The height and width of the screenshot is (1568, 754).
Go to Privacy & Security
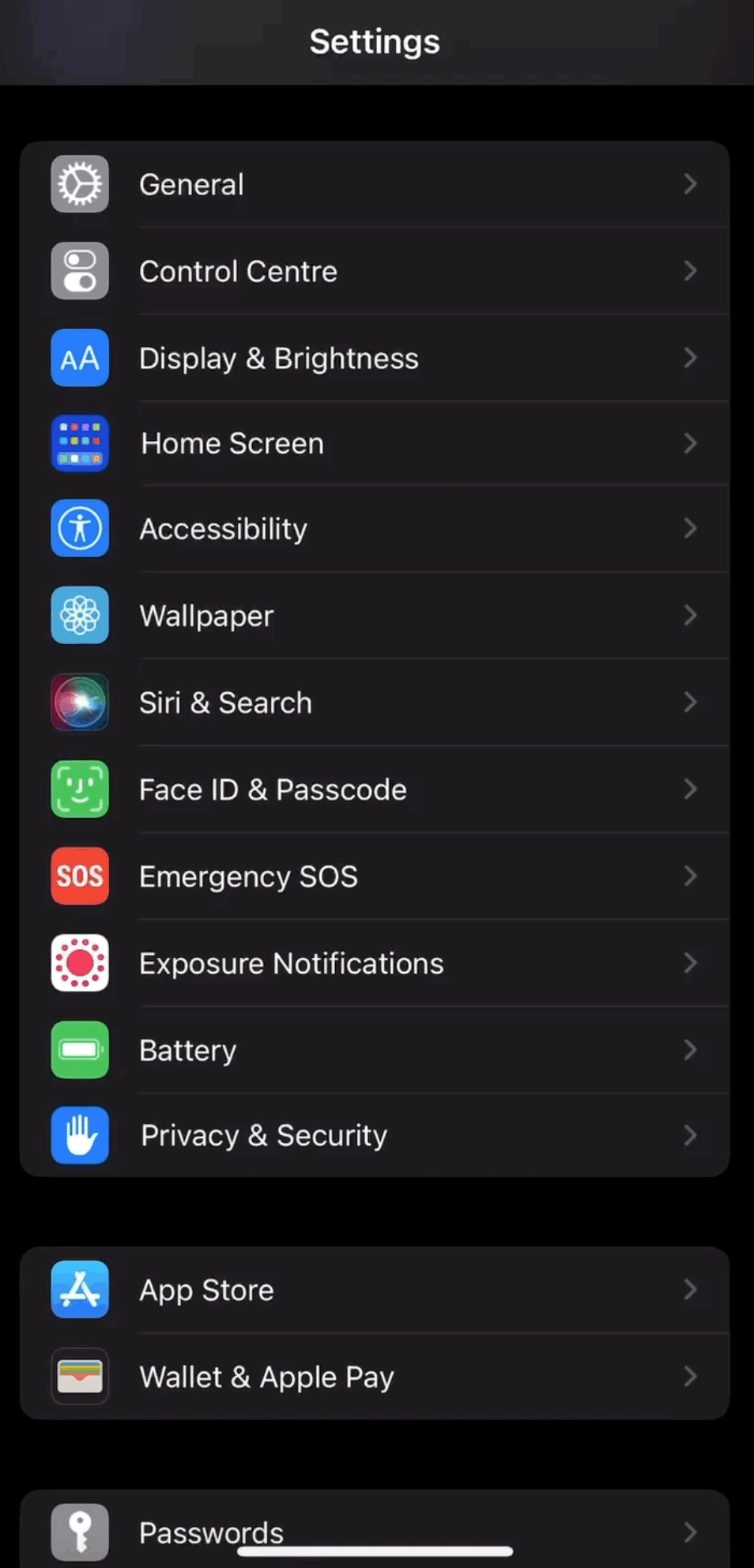[x=374, y=1136]
